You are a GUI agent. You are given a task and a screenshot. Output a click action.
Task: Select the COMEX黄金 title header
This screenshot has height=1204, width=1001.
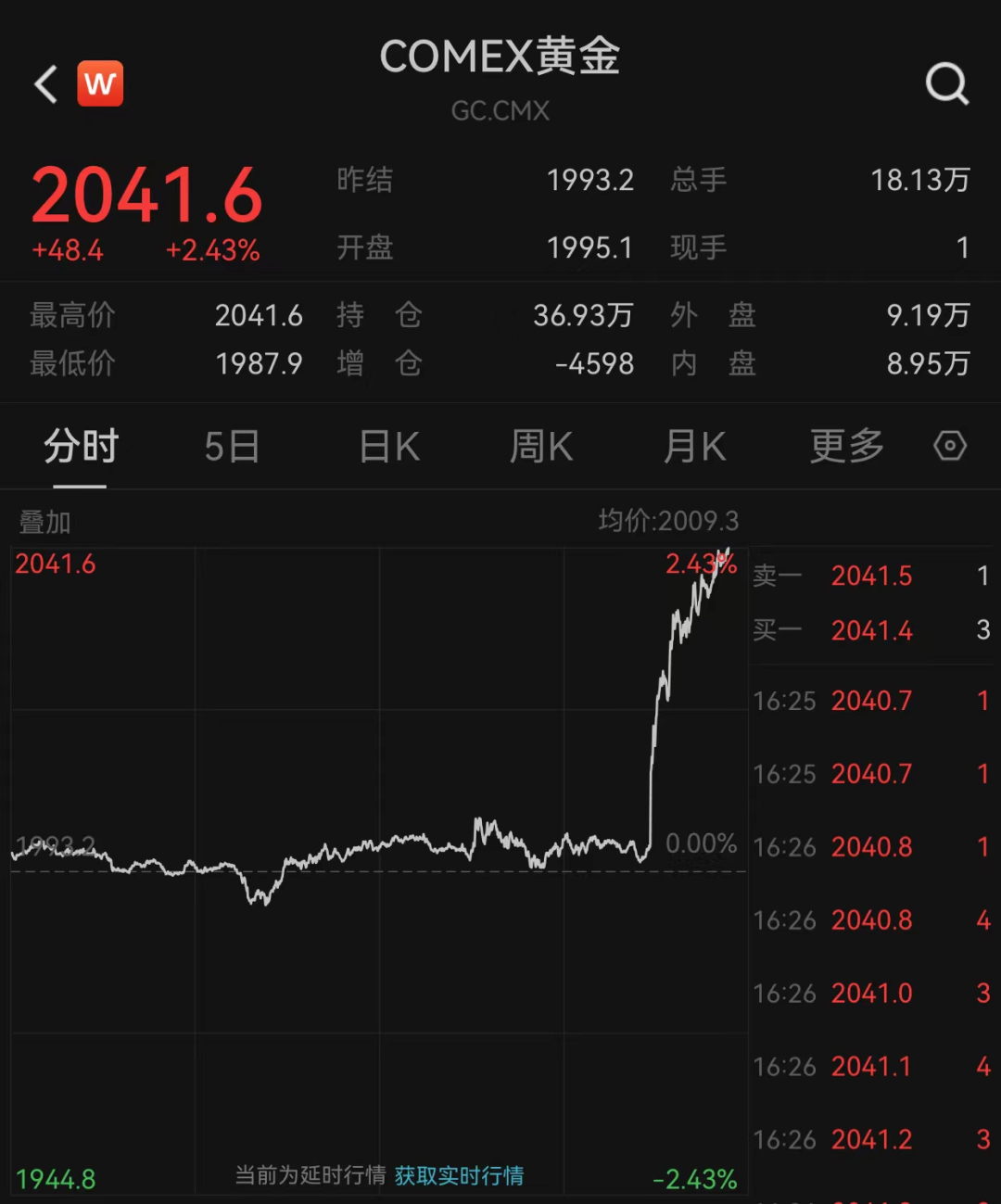coord(500,57)
